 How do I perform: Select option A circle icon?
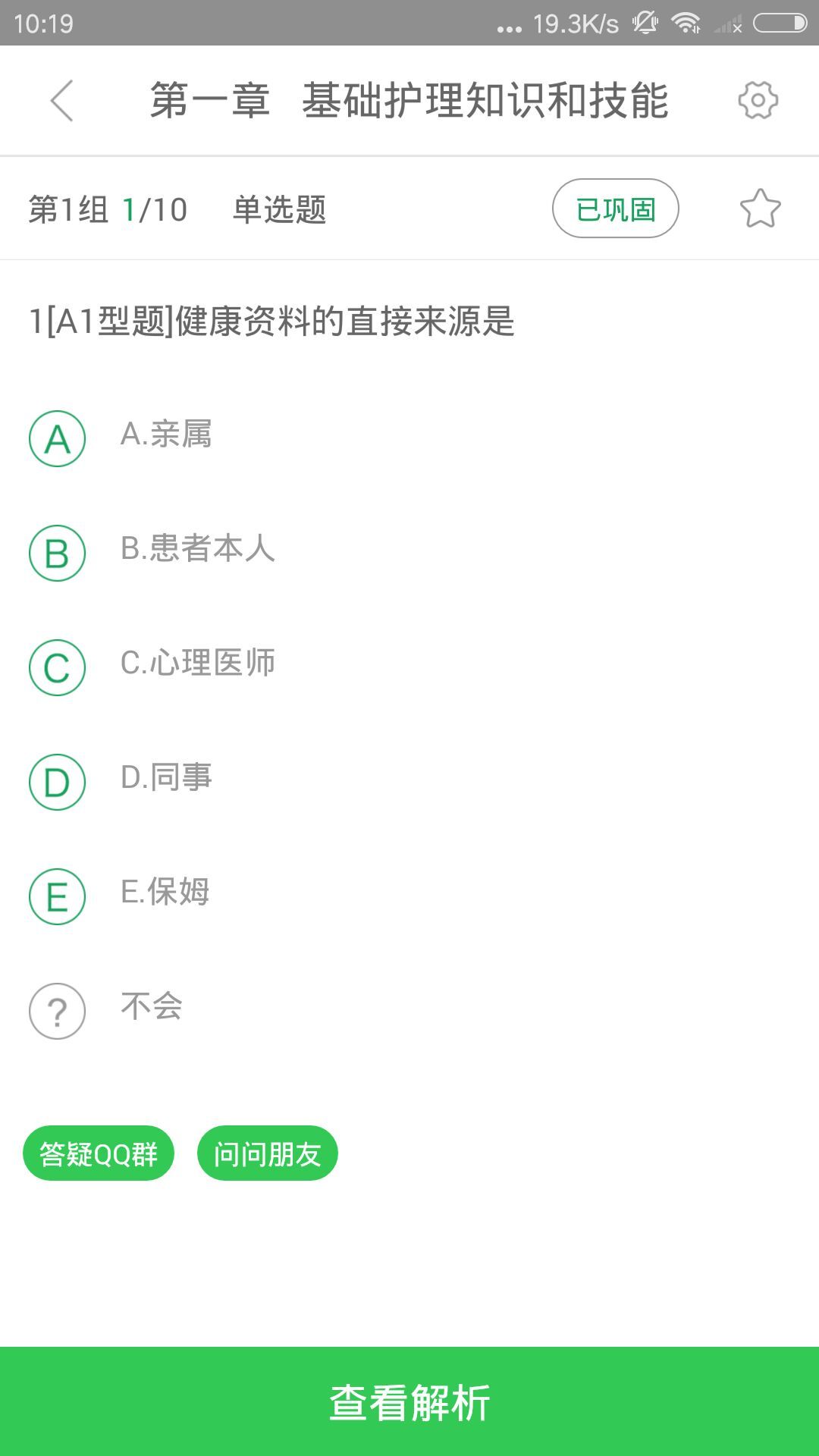(x=57, y=438)
